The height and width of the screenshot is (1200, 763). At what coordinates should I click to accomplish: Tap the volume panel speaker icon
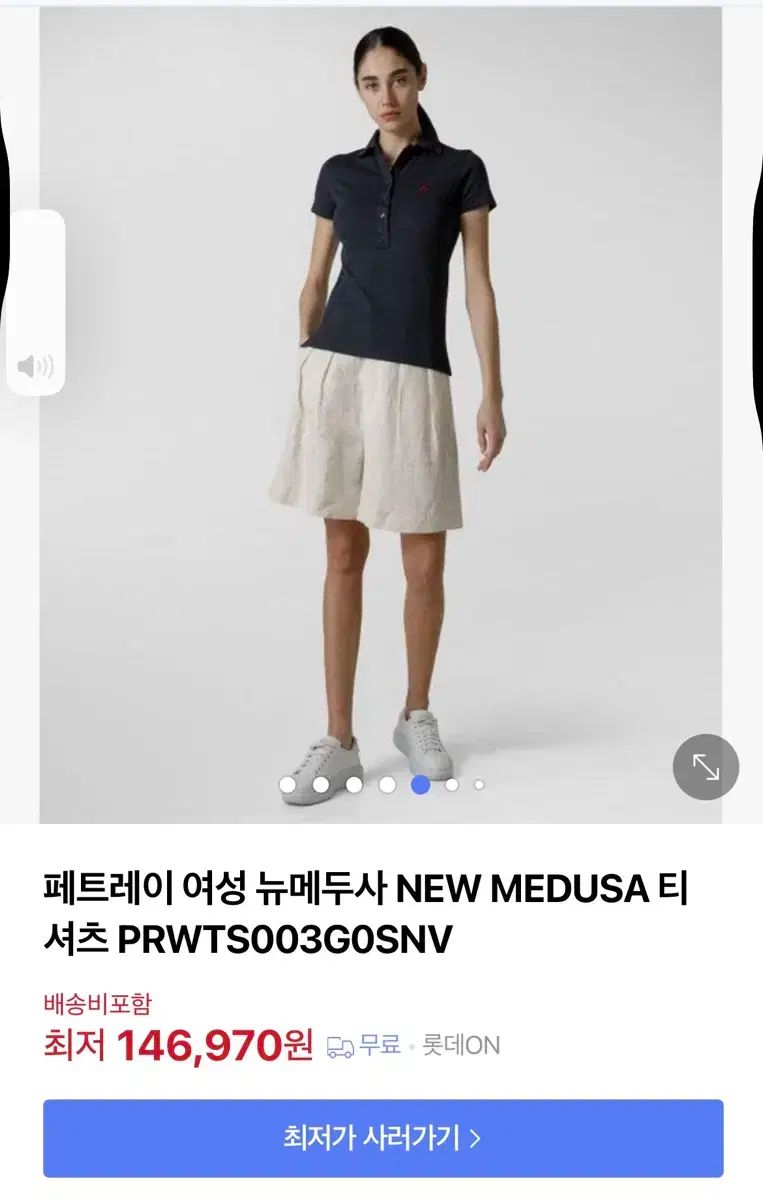36,366
